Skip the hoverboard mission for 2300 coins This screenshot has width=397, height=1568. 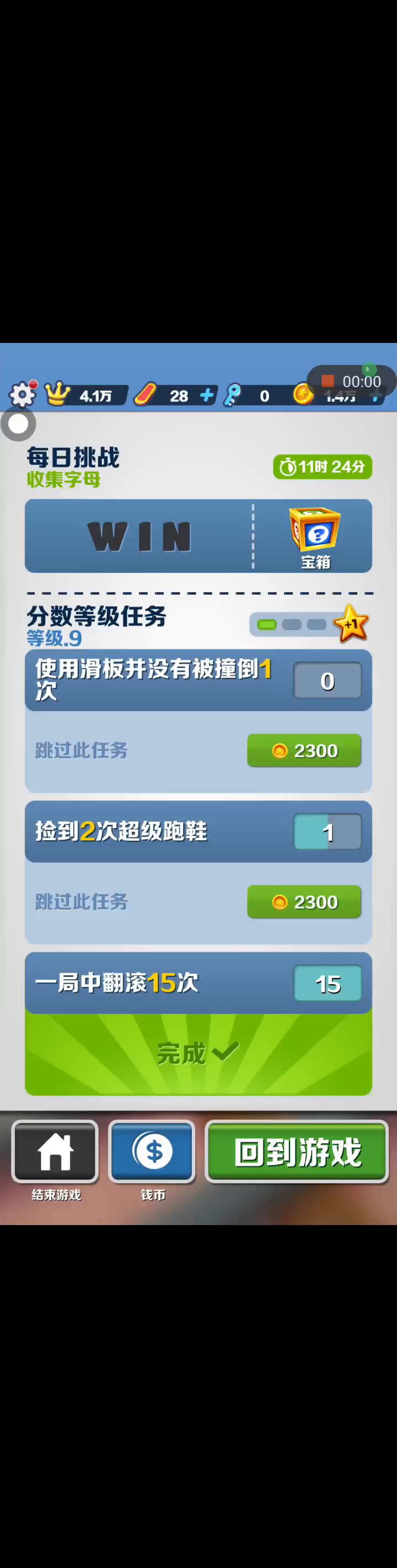click(304, 750)
